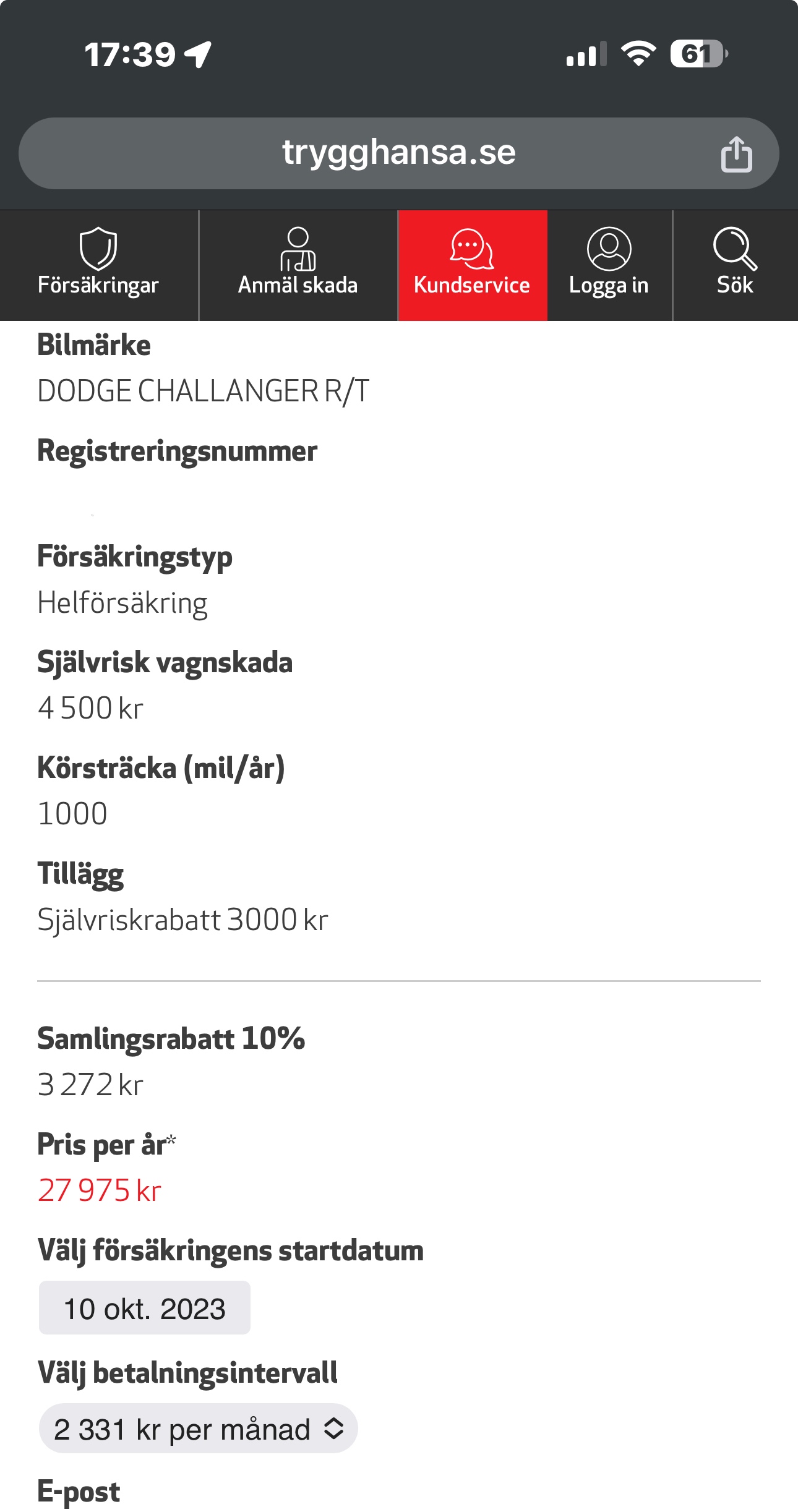Go to Anmäl skada
The height and width of the screenshot is (1512, 798).
pyautogui.click(x=298, y=265)
